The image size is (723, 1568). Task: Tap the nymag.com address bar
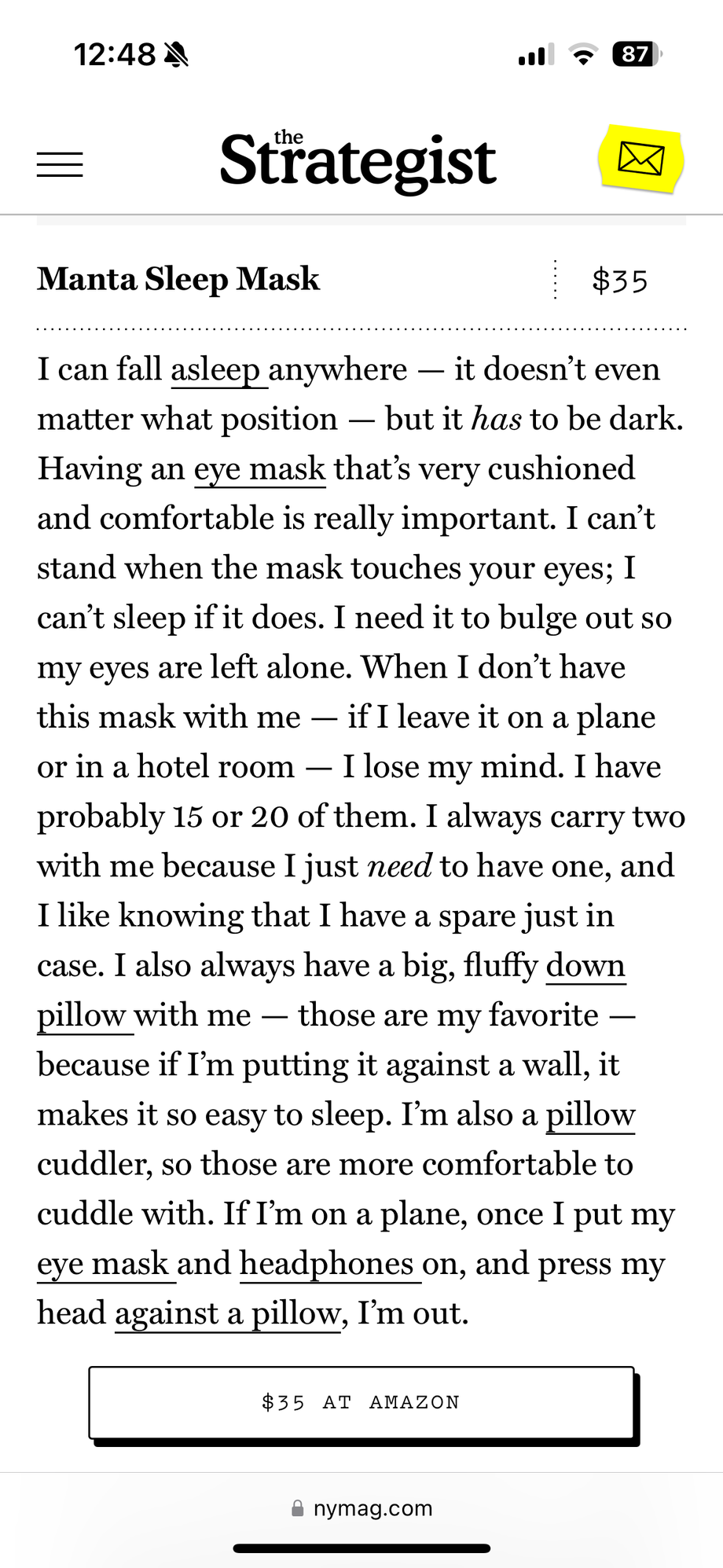(x=361, y=1508)
